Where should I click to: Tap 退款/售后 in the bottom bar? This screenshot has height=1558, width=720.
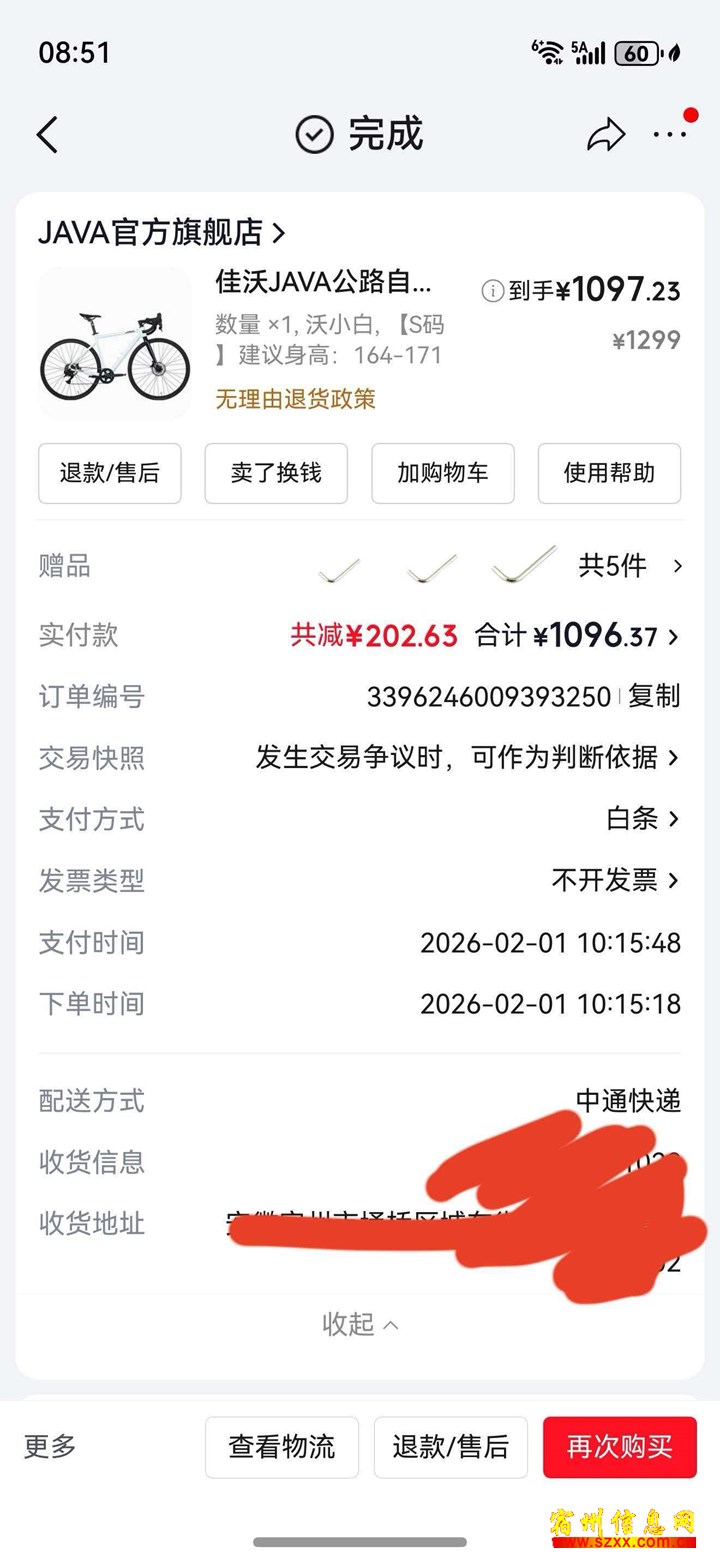click(x=450, y=1447)
